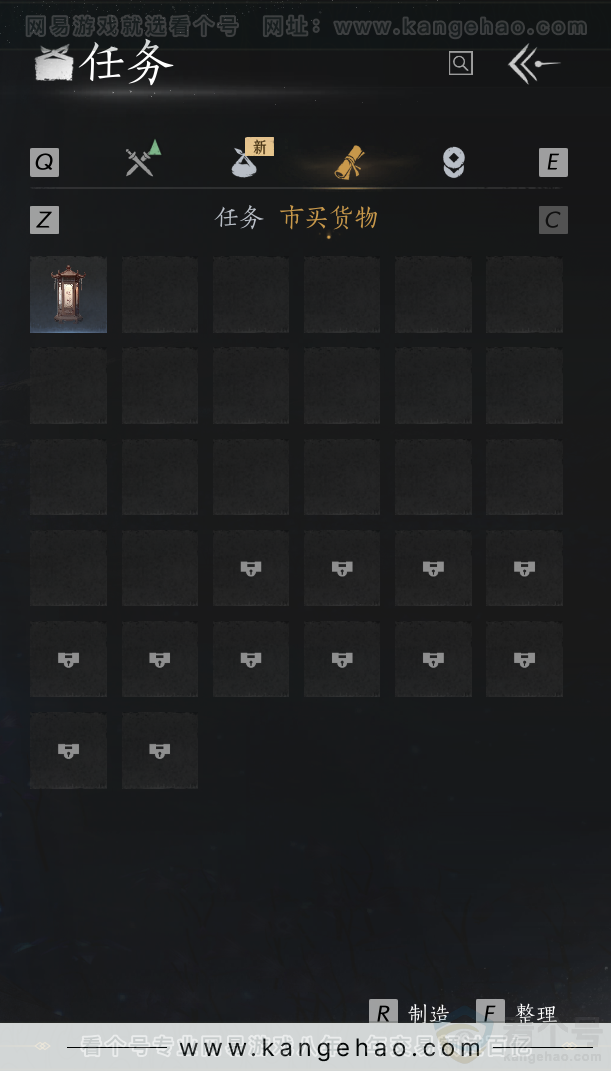Go to previous category with Q key

click(x=44, y=162)
